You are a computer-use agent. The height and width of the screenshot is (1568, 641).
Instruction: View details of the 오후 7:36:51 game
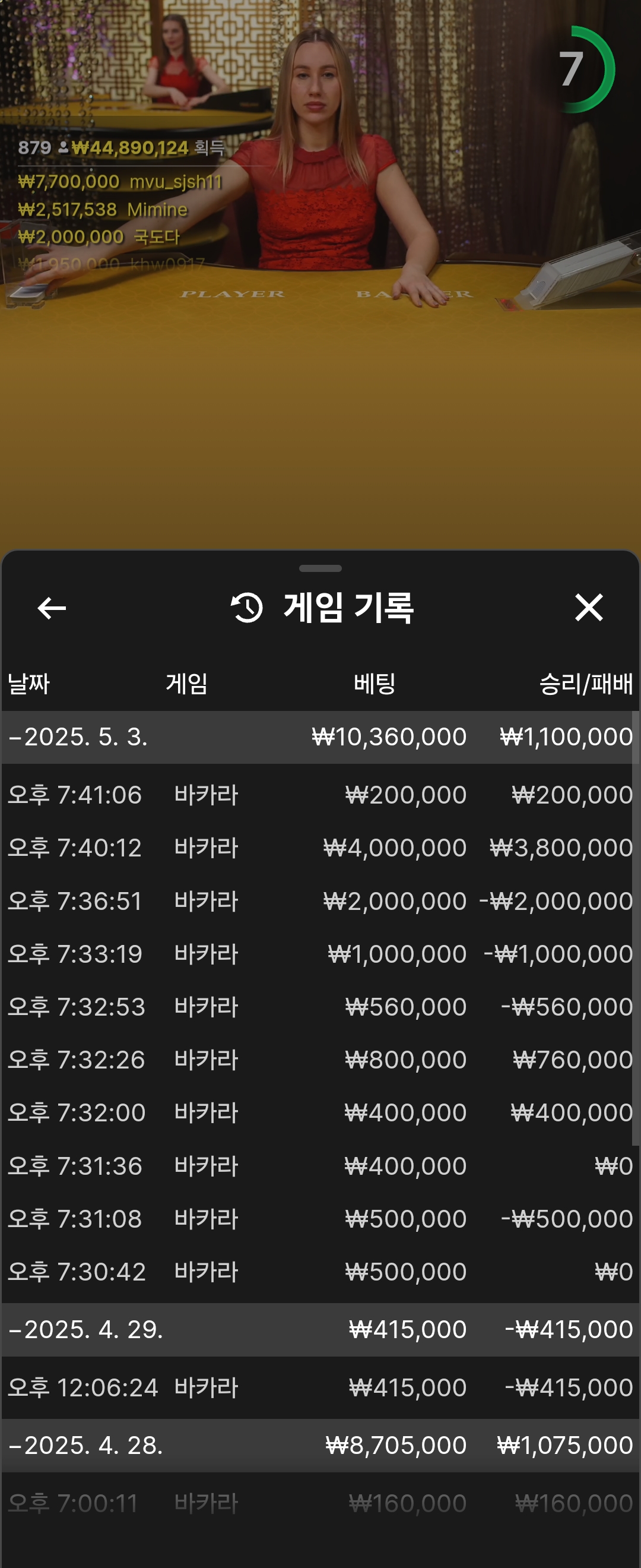(320, 901)
